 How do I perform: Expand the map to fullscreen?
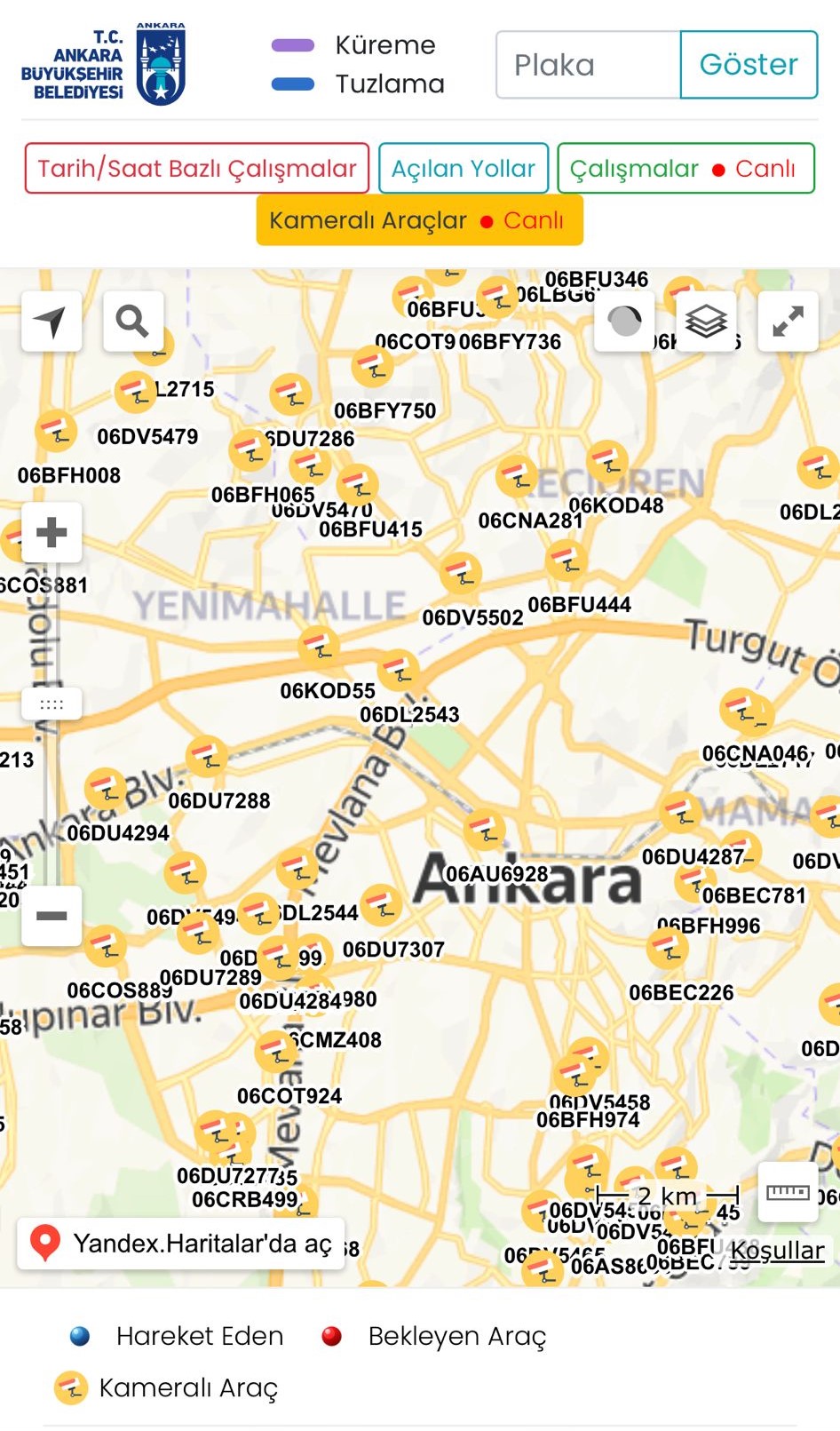pos(788,321)
